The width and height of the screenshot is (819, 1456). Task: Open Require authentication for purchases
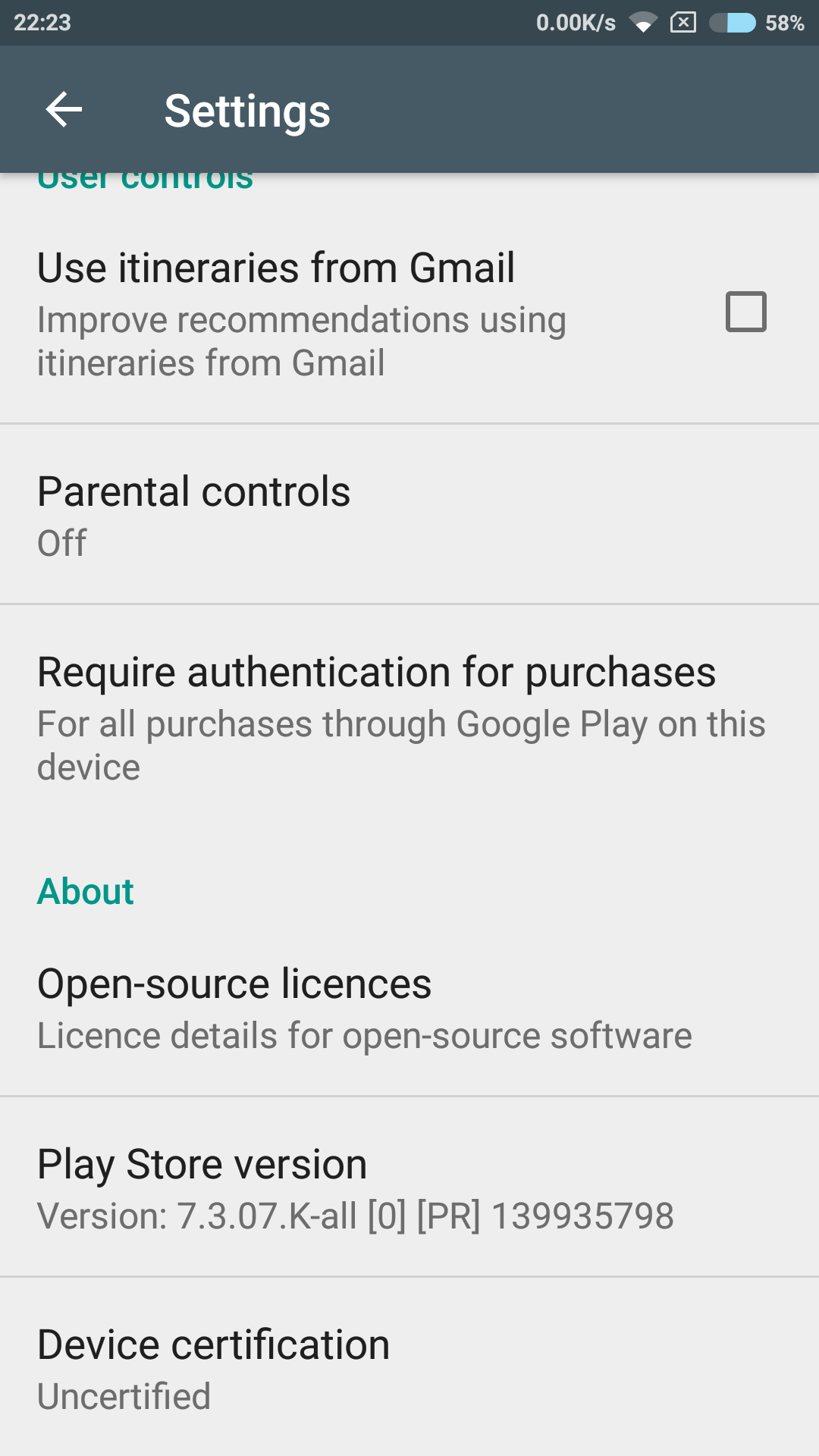click(409, 717)
